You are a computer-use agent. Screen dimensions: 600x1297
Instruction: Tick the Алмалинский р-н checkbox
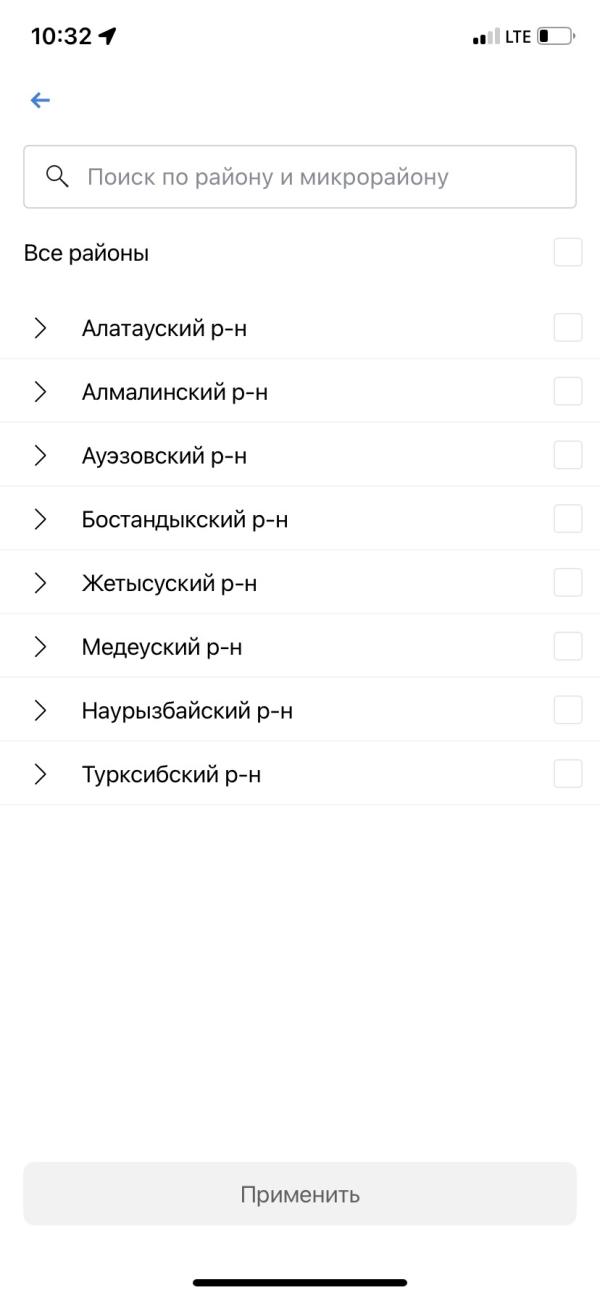click(x=568, y=391)
